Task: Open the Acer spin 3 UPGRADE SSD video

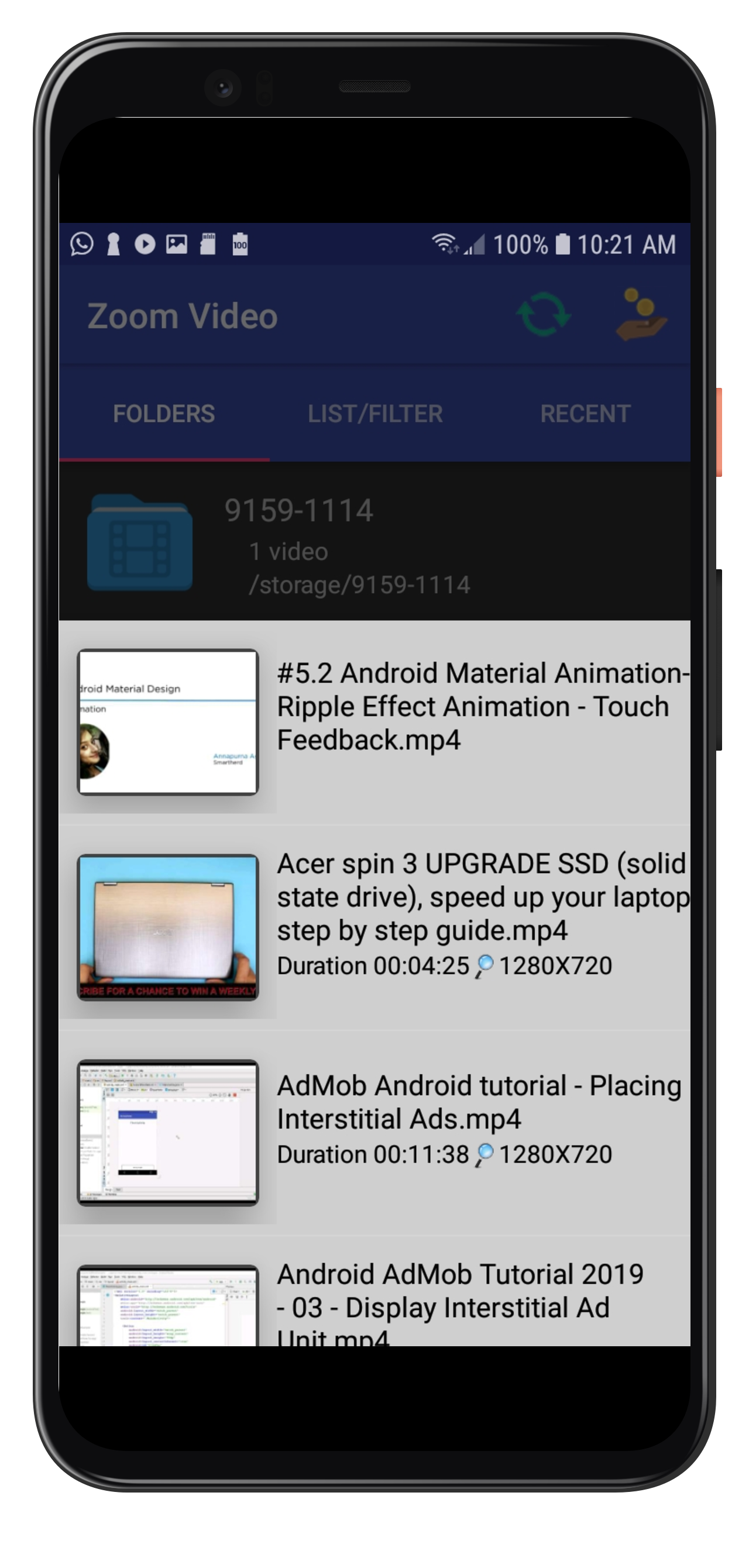Action: [374, 927]
